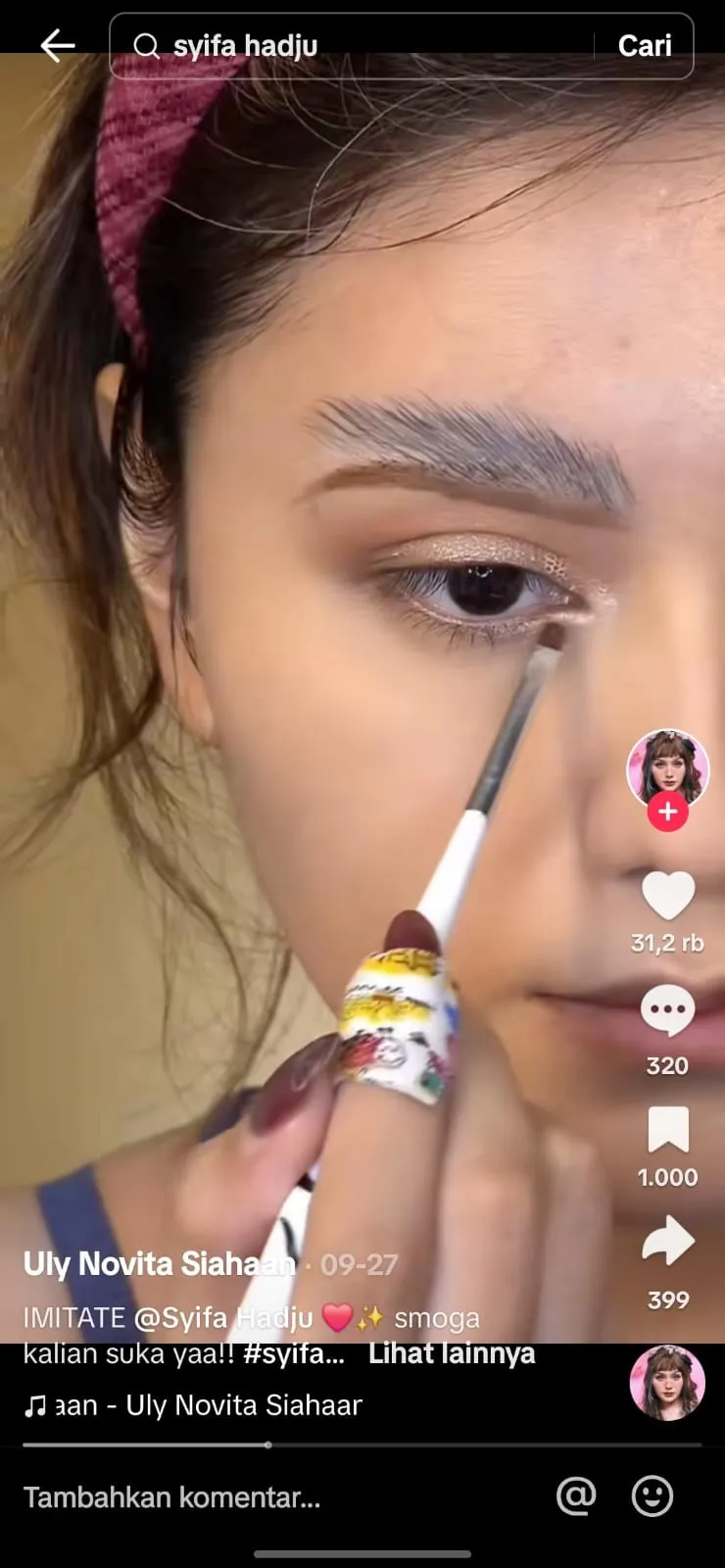Open Uly Novita Siahaan's profile name

159,1264
